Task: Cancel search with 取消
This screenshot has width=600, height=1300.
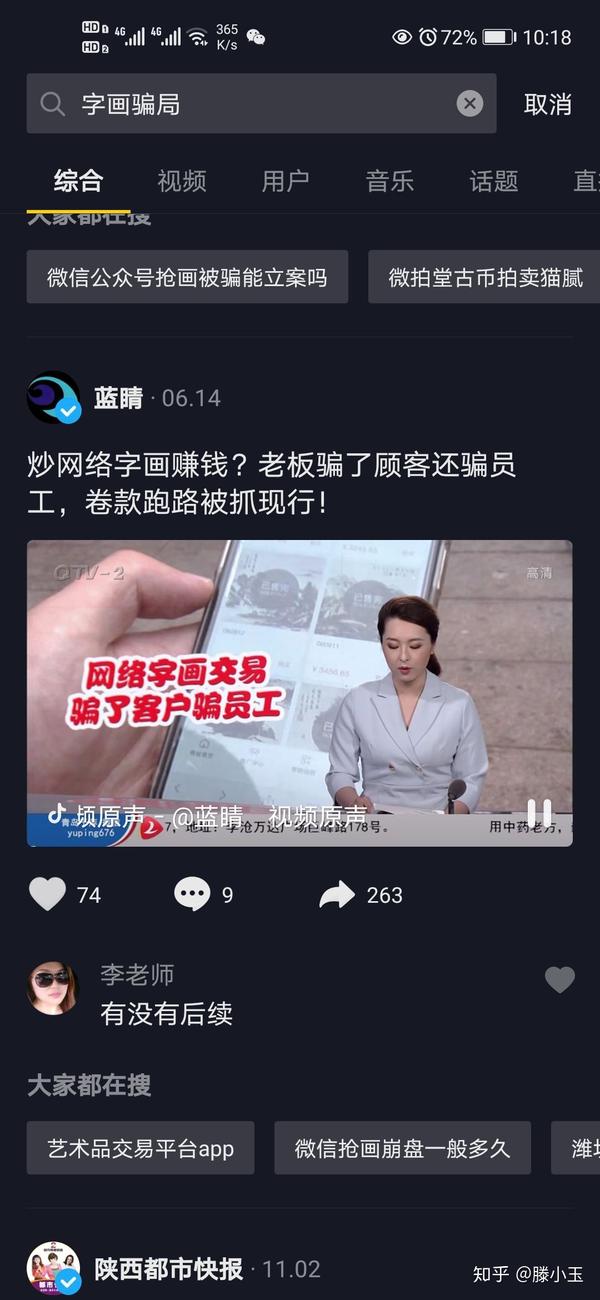Action: pyautogui.click(x=548, y=104)
